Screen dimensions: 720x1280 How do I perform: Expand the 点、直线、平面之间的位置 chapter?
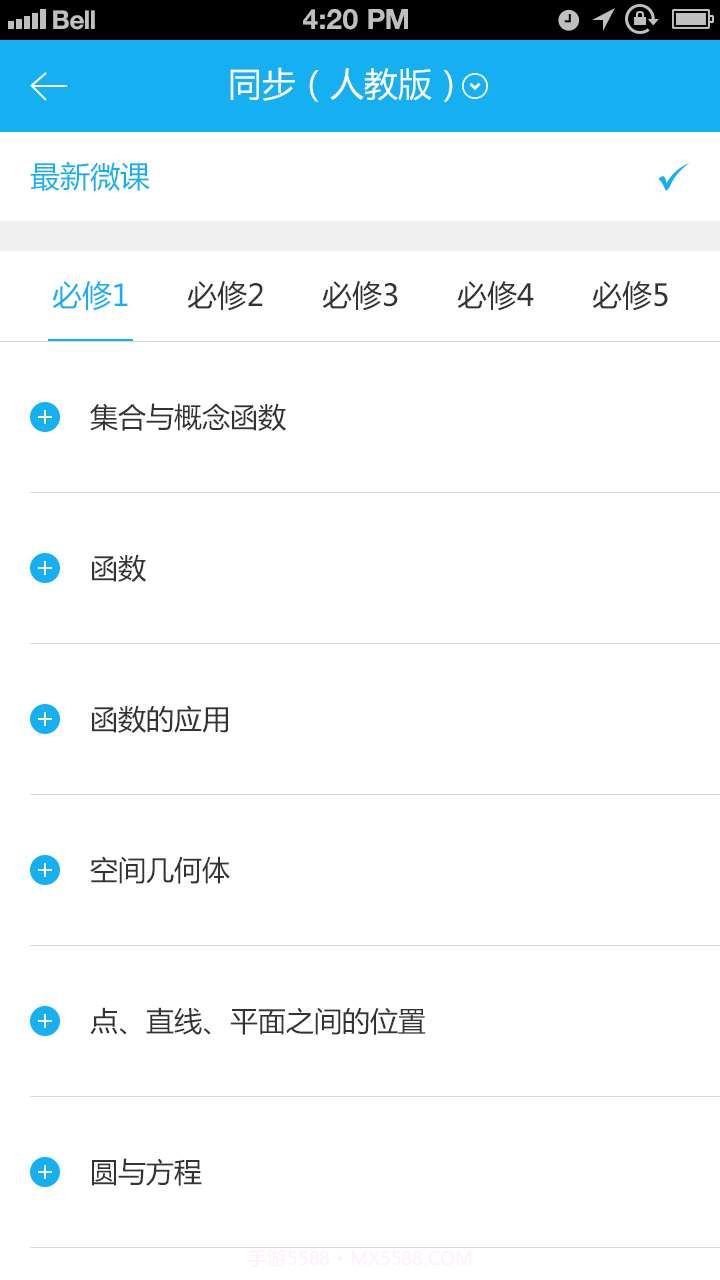pyautogui.click(x=44, y=1020)
